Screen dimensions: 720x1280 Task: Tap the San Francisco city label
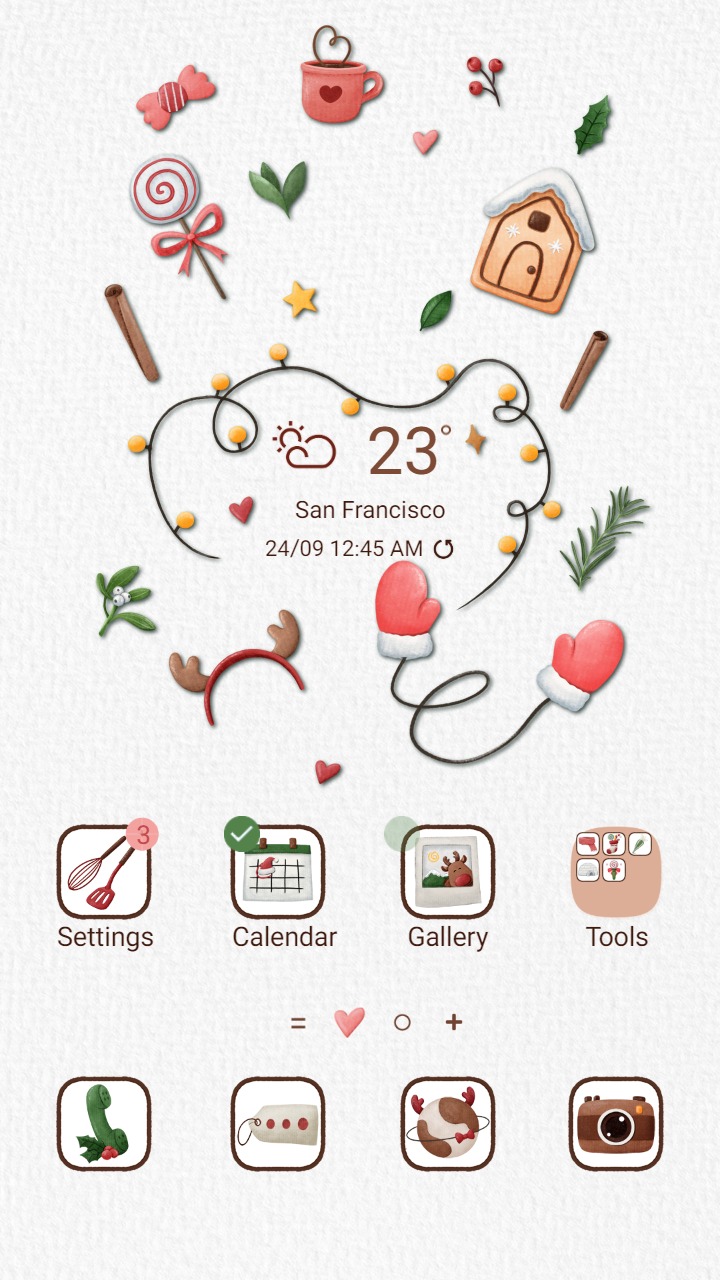pos(370,509)
